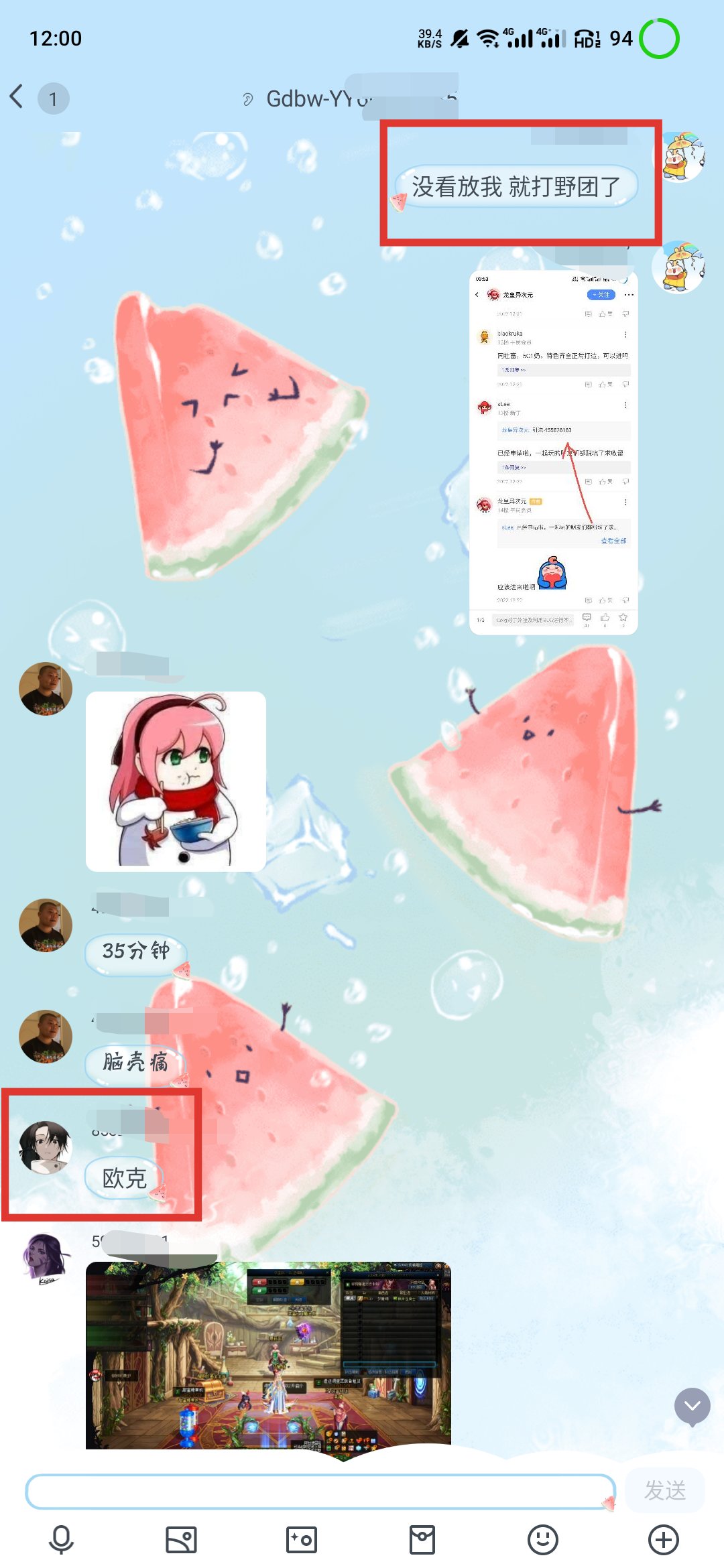The height and width of the screenshot is (1568, 724).
Task: Open profile of the 欧克 sender avatar
Action: point(46,1148)
